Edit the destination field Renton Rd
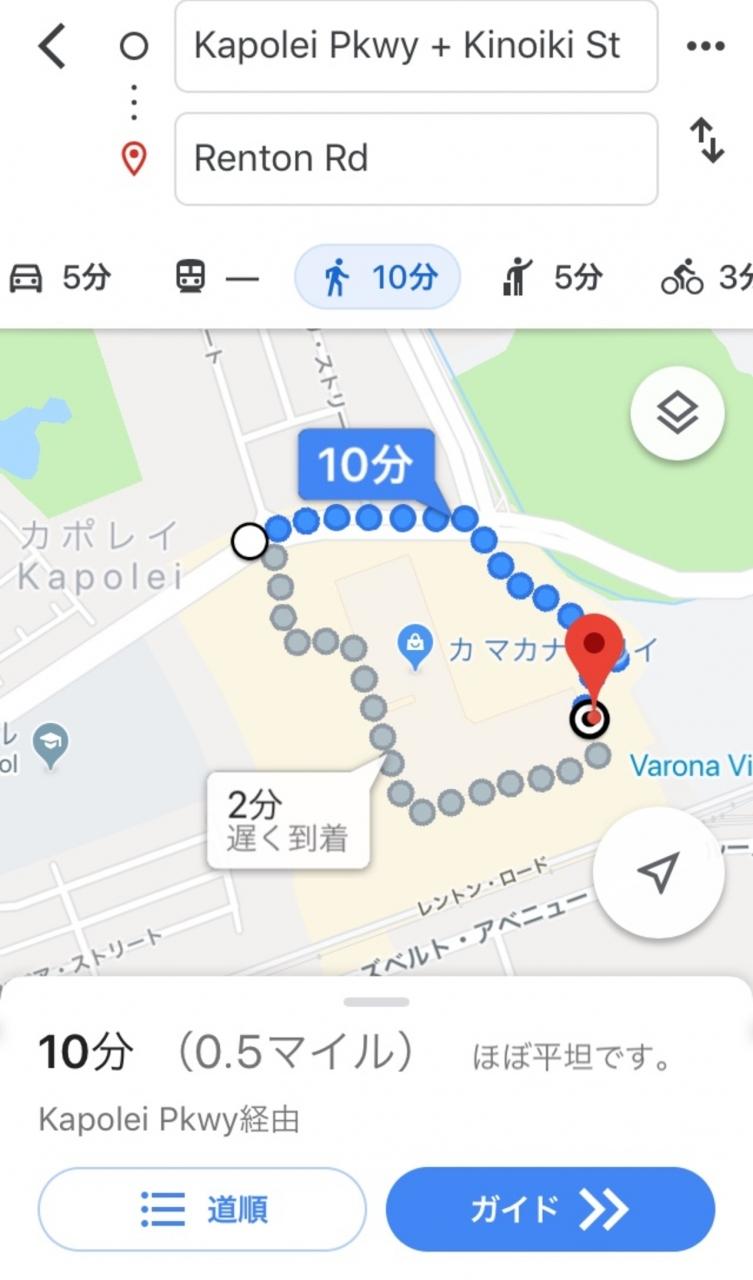The height and width of the screenshot is (1280, 753). point(416,158)
